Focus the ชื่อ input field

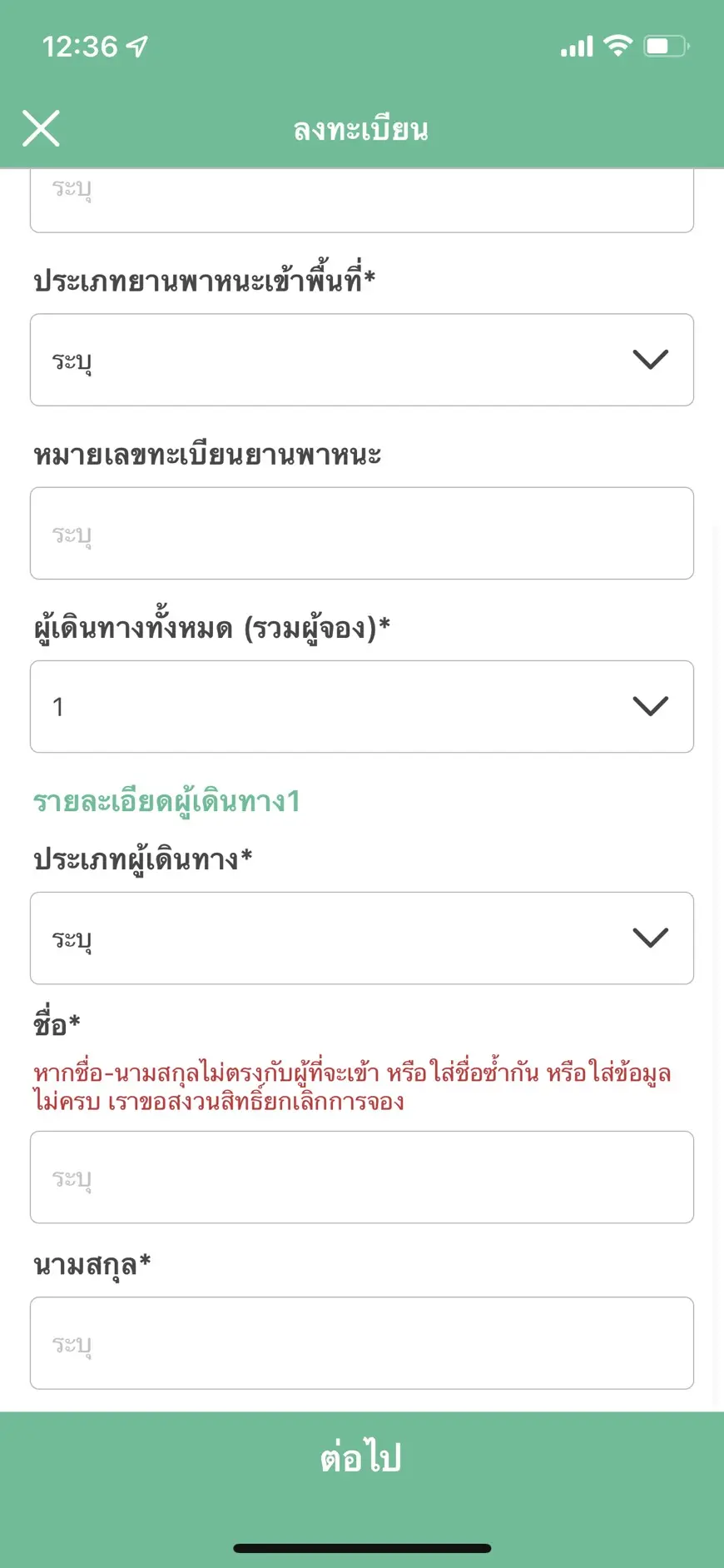[362, 1177]
